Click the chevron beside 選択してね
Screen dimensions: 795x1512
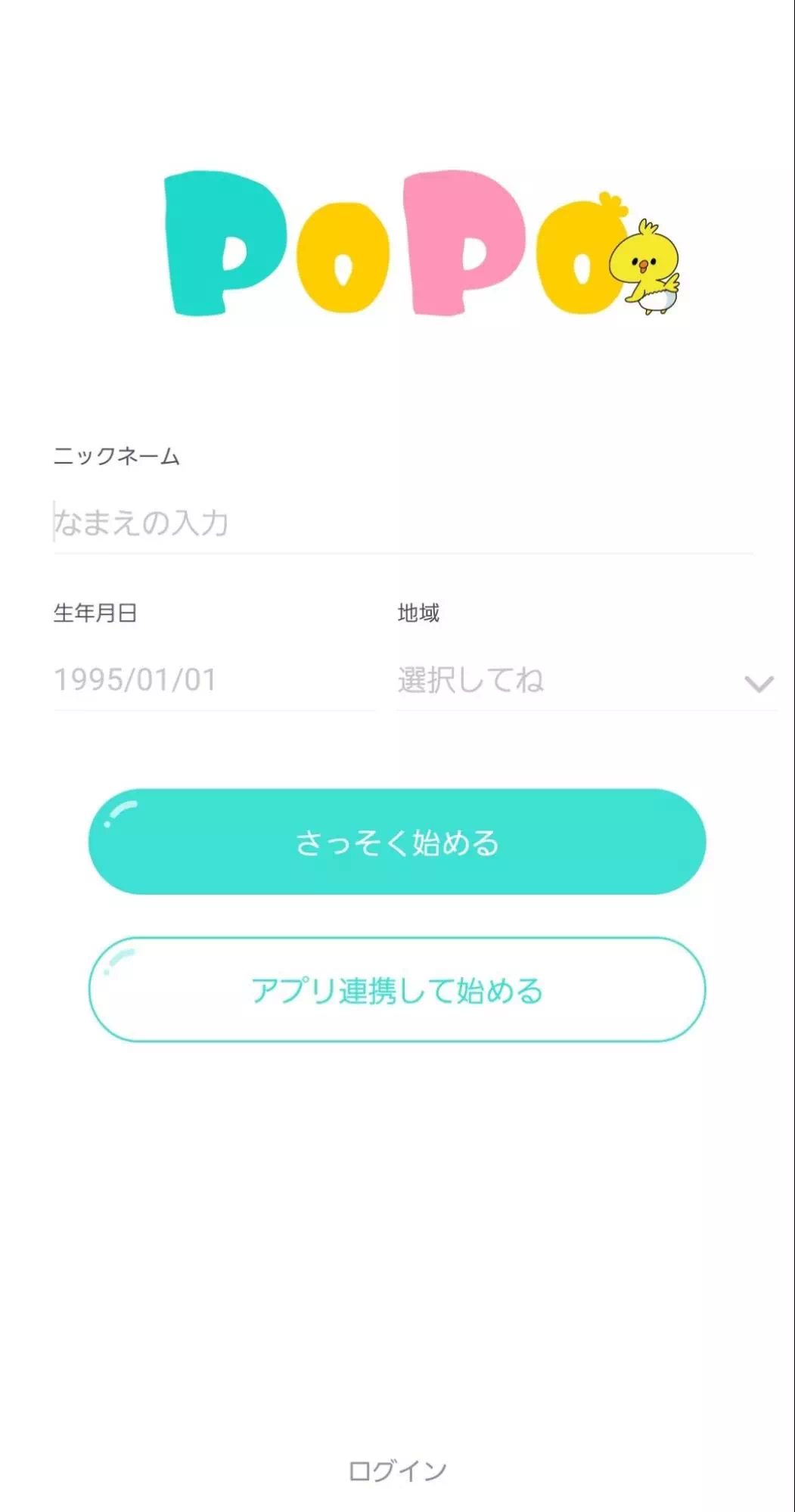[x=759, y=685]
